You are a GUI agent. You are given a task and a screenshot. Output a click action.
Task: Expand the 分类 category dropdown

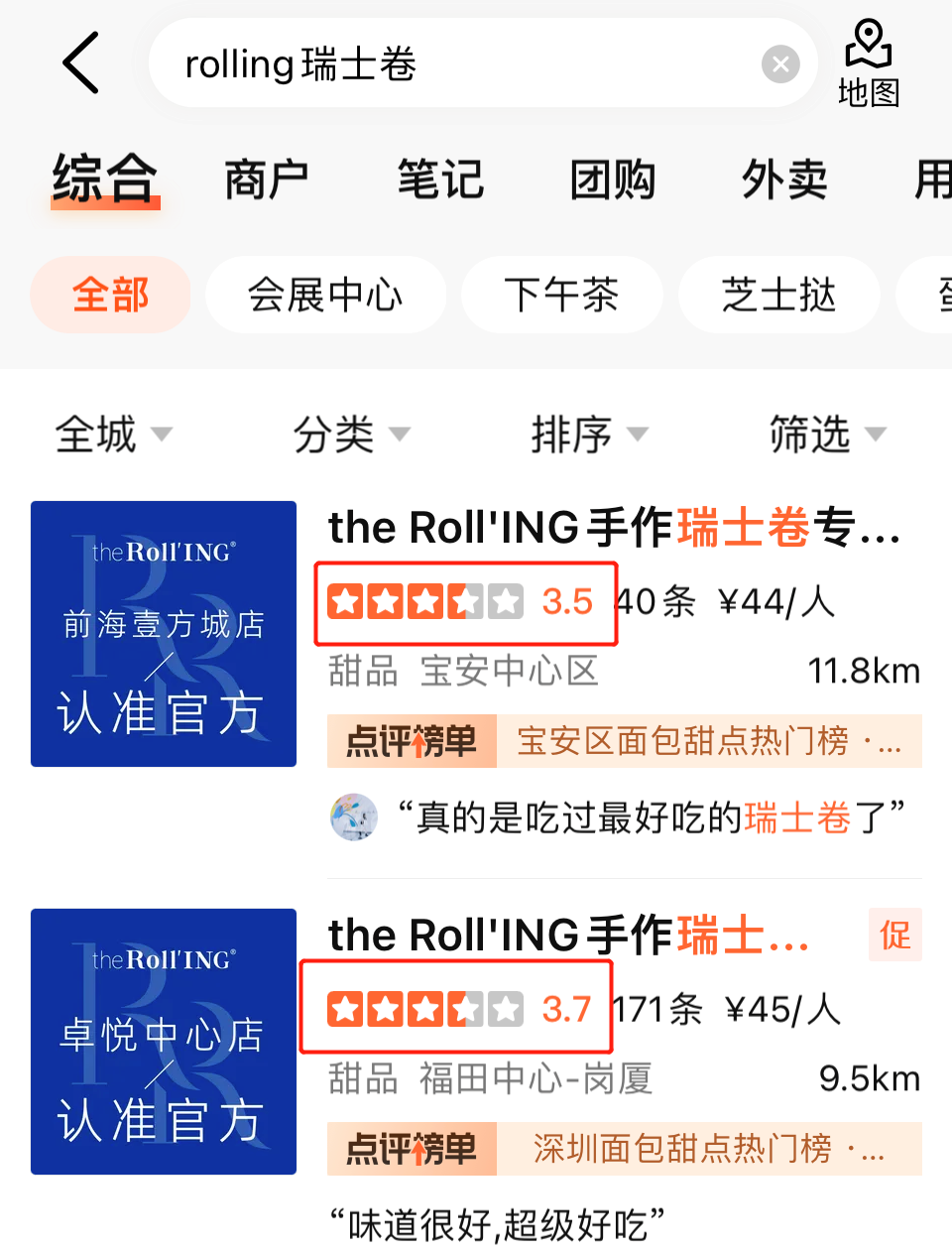(x=352, y=434)
